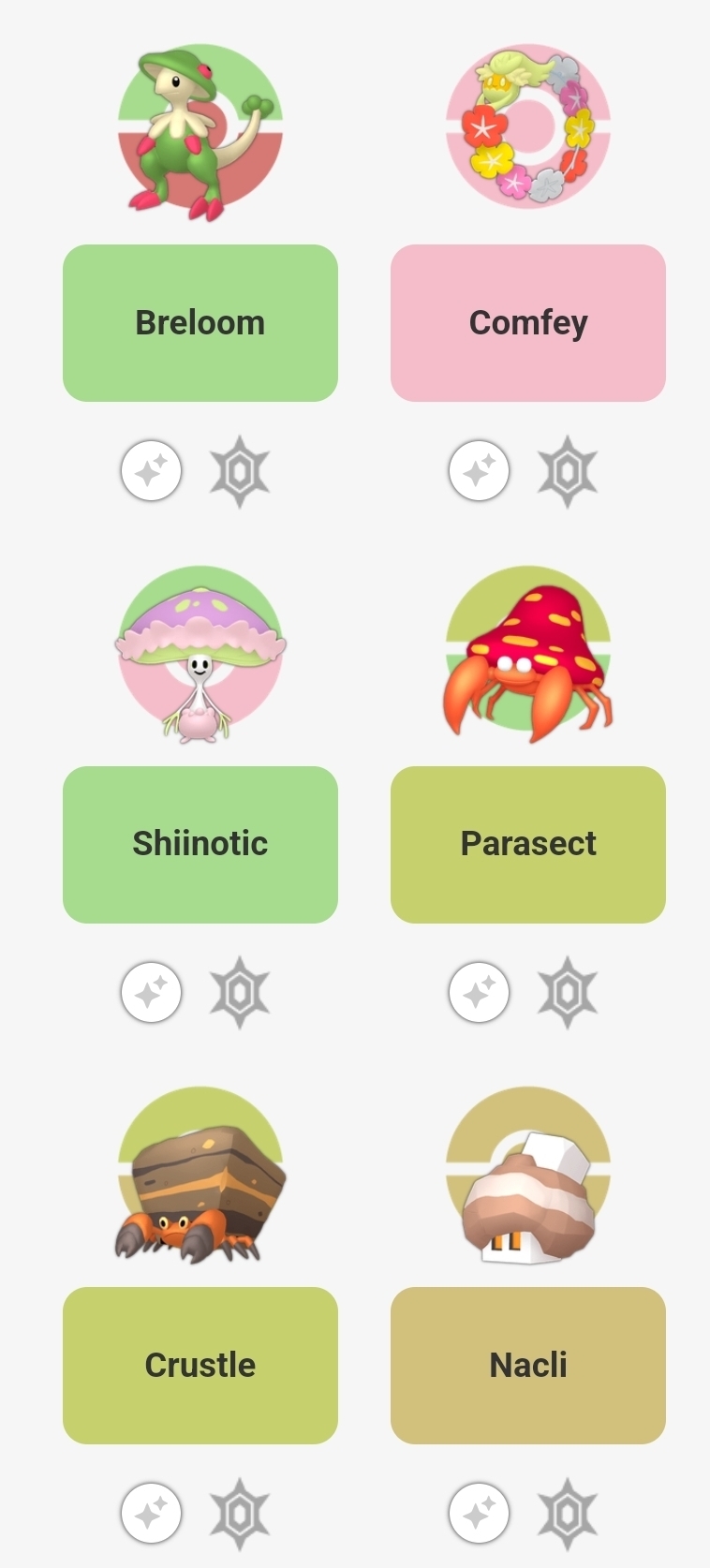Choose the Nacli card

[527, 1365]
